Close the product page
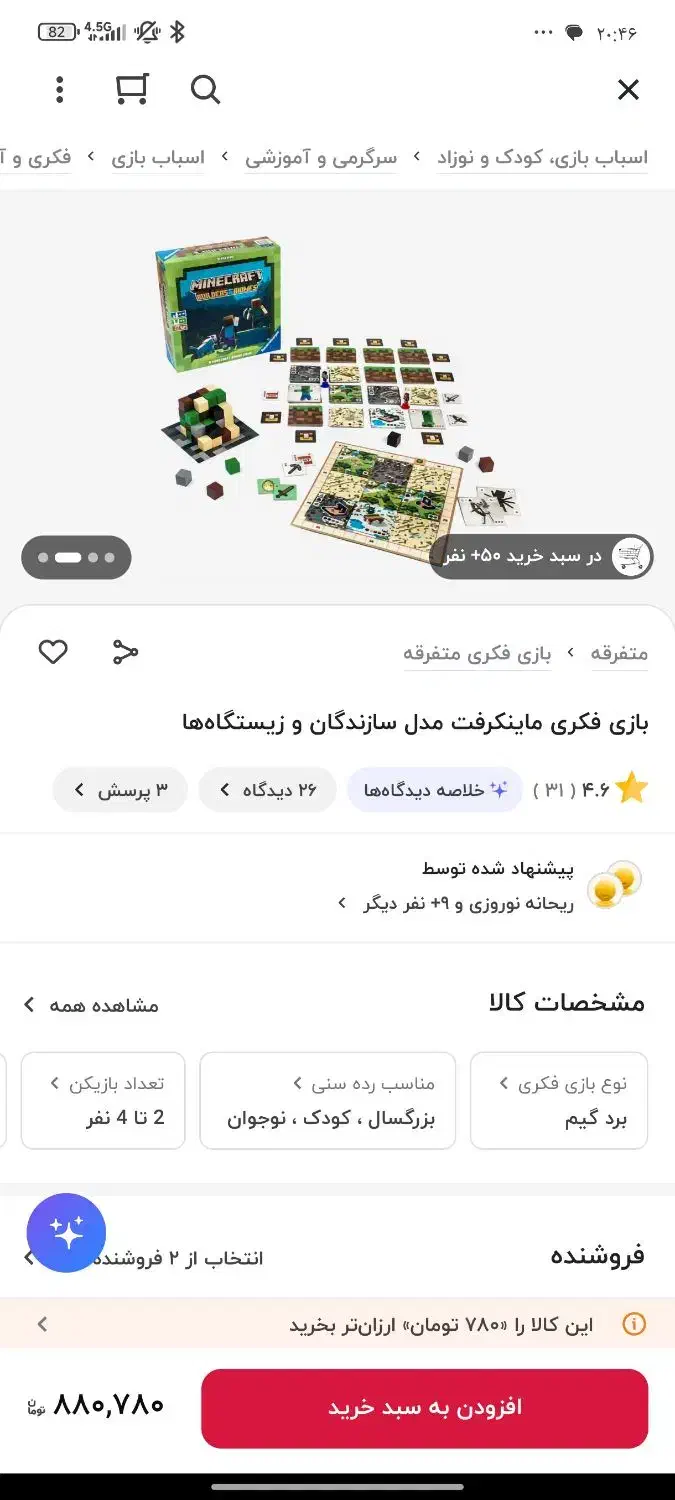This screenshot has height=1500, width=675. tap(628, 90)
